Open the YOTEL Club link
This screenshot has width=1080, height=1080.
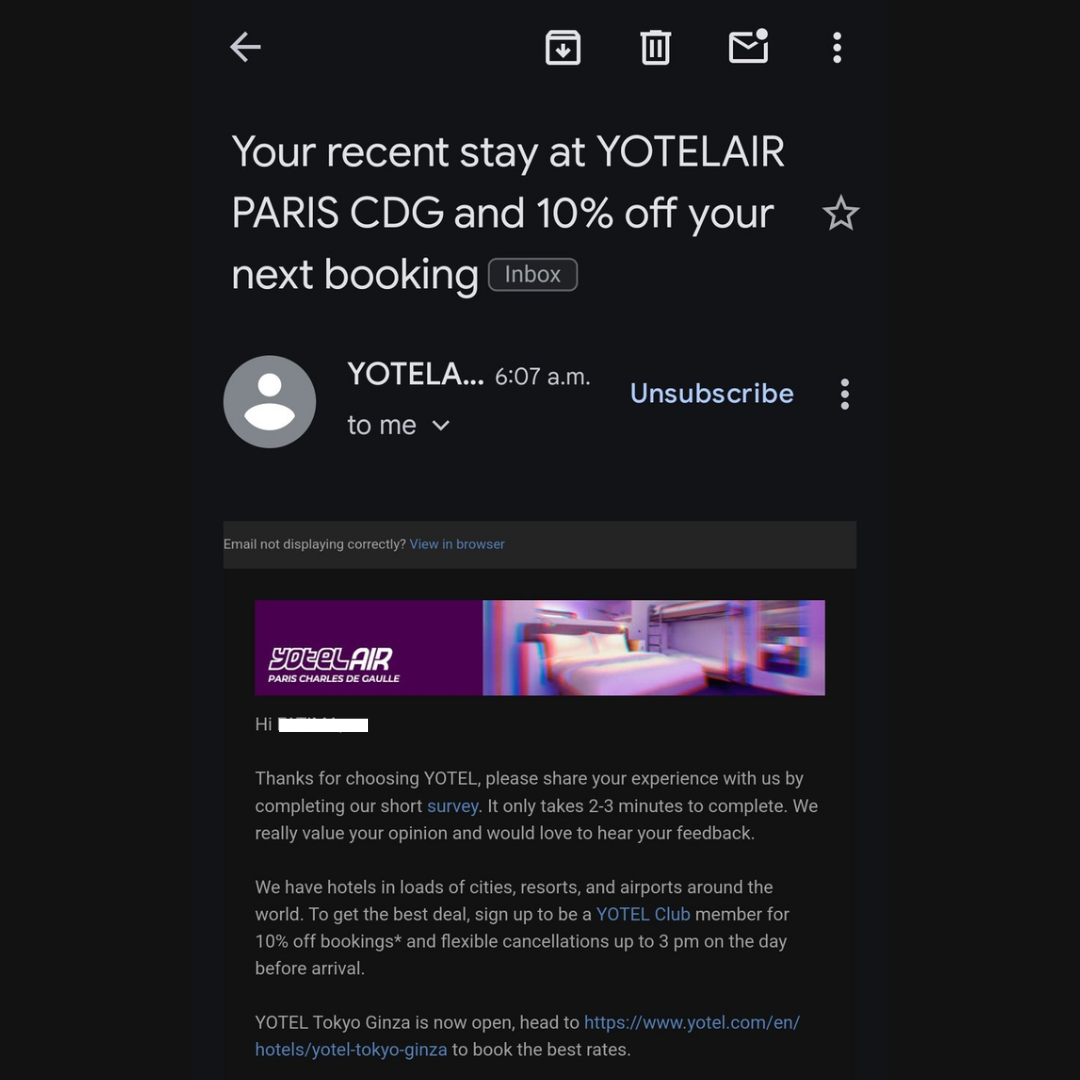pyautogui.click(x=643, y=914)
